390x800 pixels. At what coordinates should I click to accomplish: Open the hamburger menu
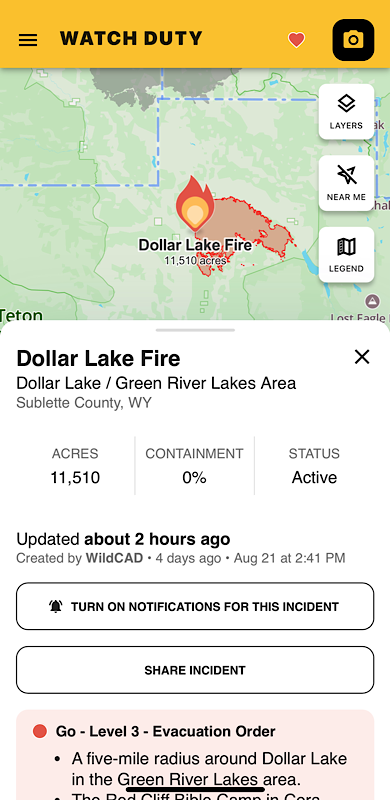point(28,40)
